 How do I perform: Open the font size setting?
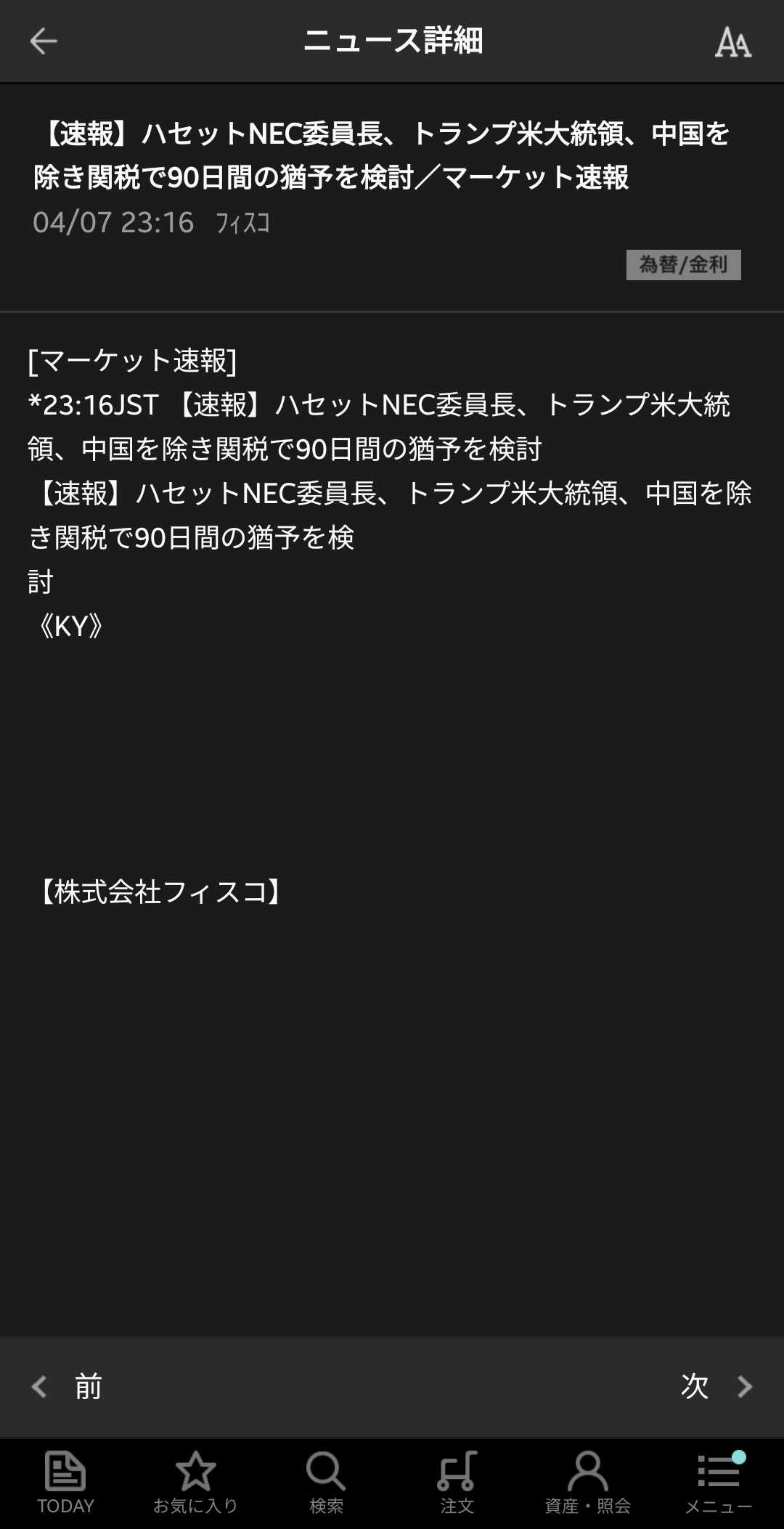732,42
